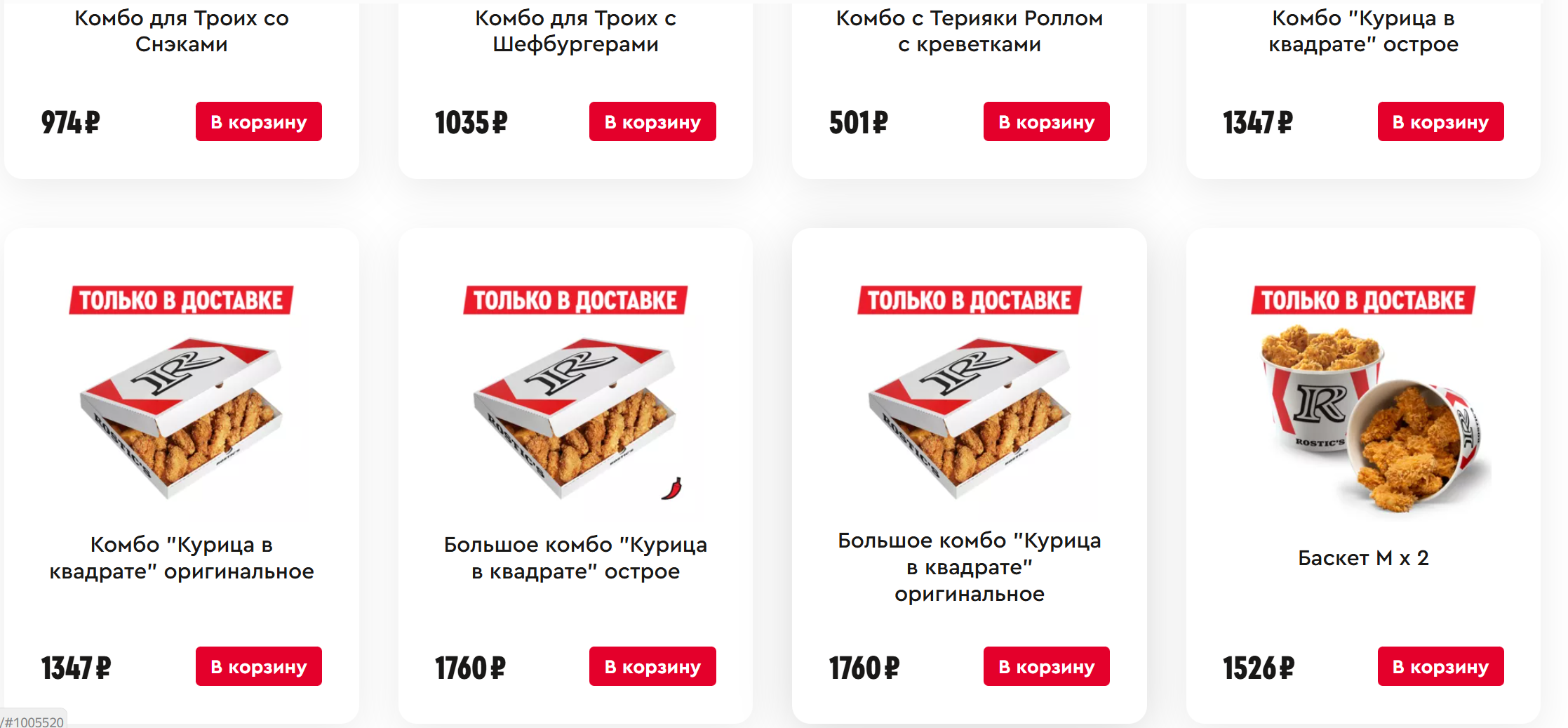Add Комбо для Троих с Шефбургерами to cart

coord(652,121)
